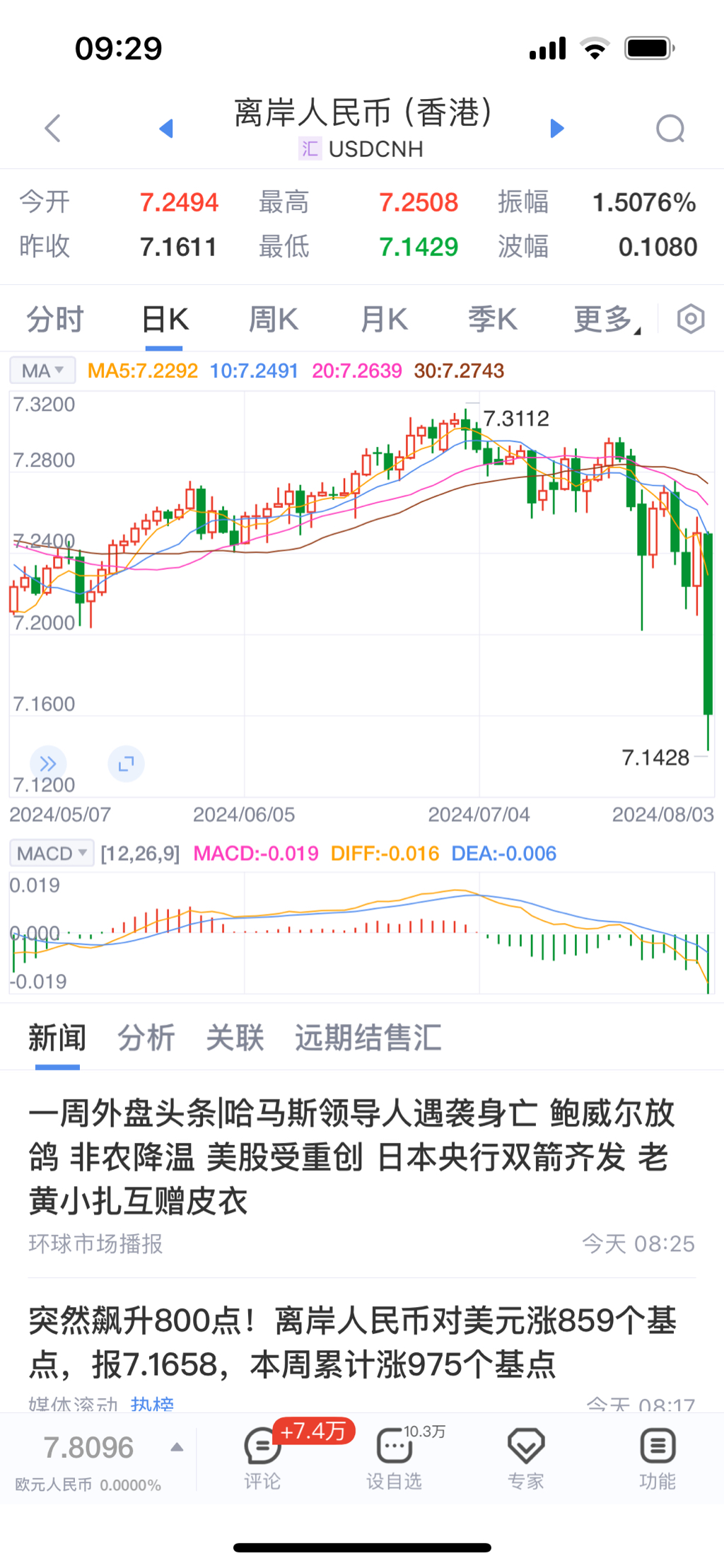724x1568 pixels.
Task: Switch to previous instrument with left triangle
Action: [x=166, y=128]
